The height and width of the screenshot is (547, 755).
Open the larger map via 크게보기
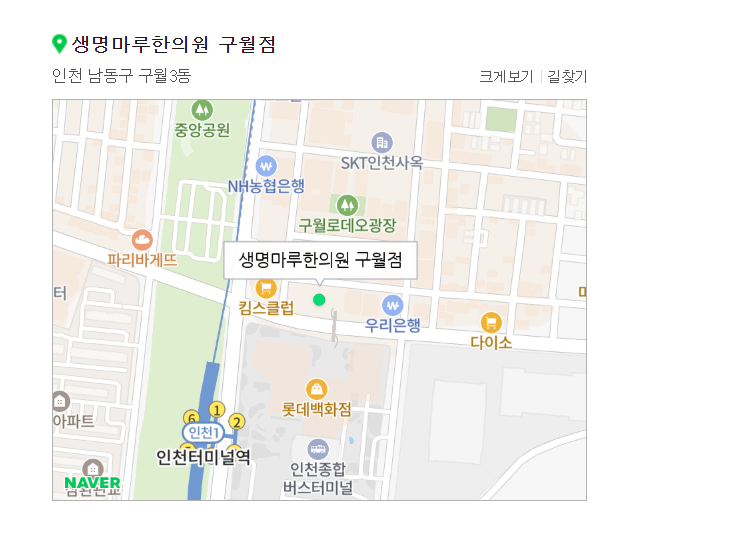(x=506, y=76)
